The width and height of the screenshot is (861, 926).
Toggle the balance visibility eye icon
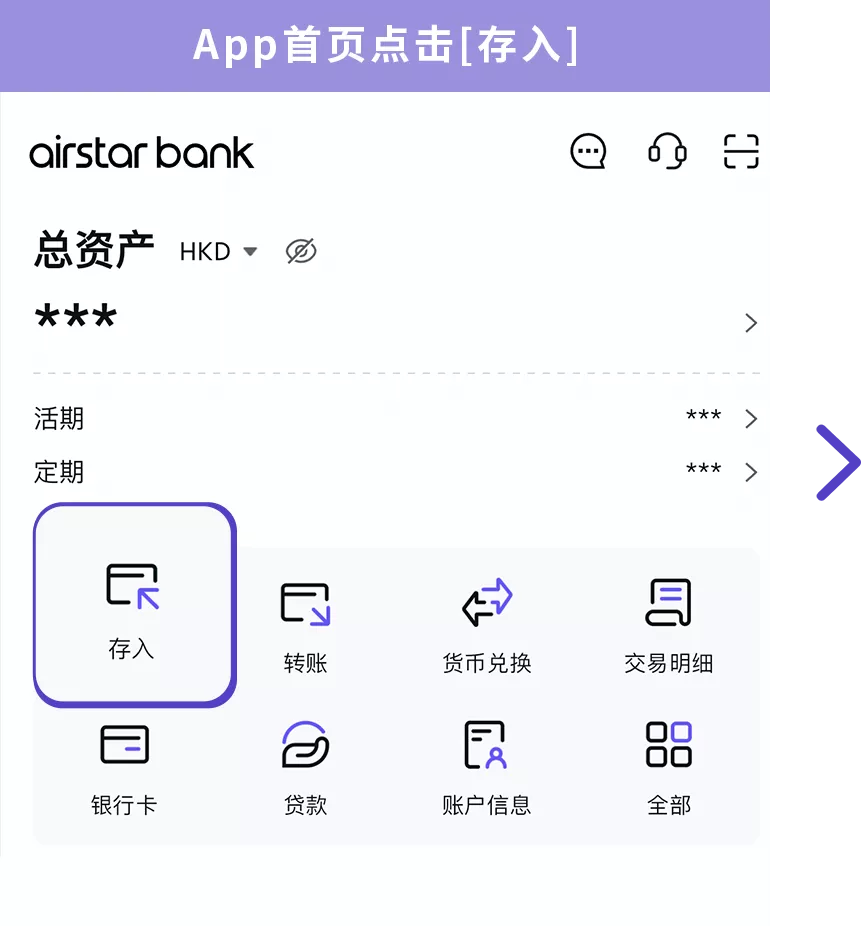pyautogui.click(x=301, y=252)
